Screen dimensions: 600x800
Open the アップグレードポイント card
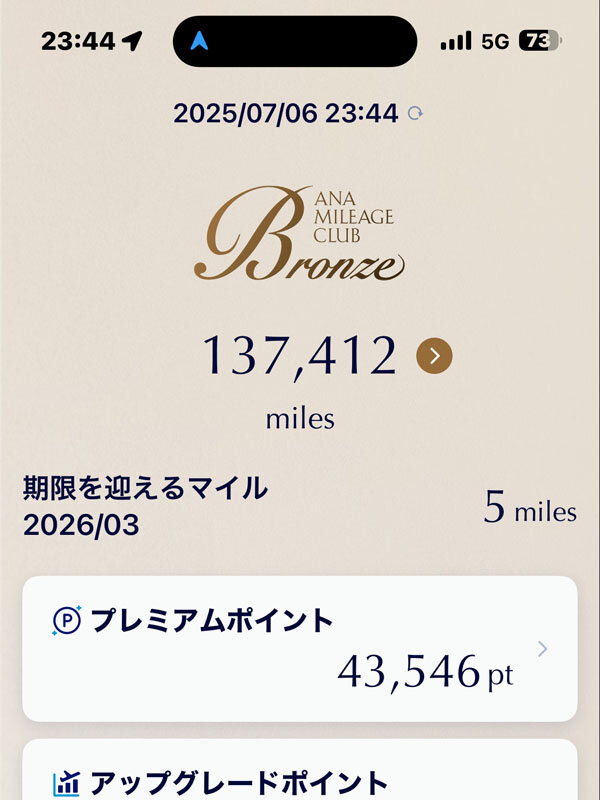[x=299, y=775]
